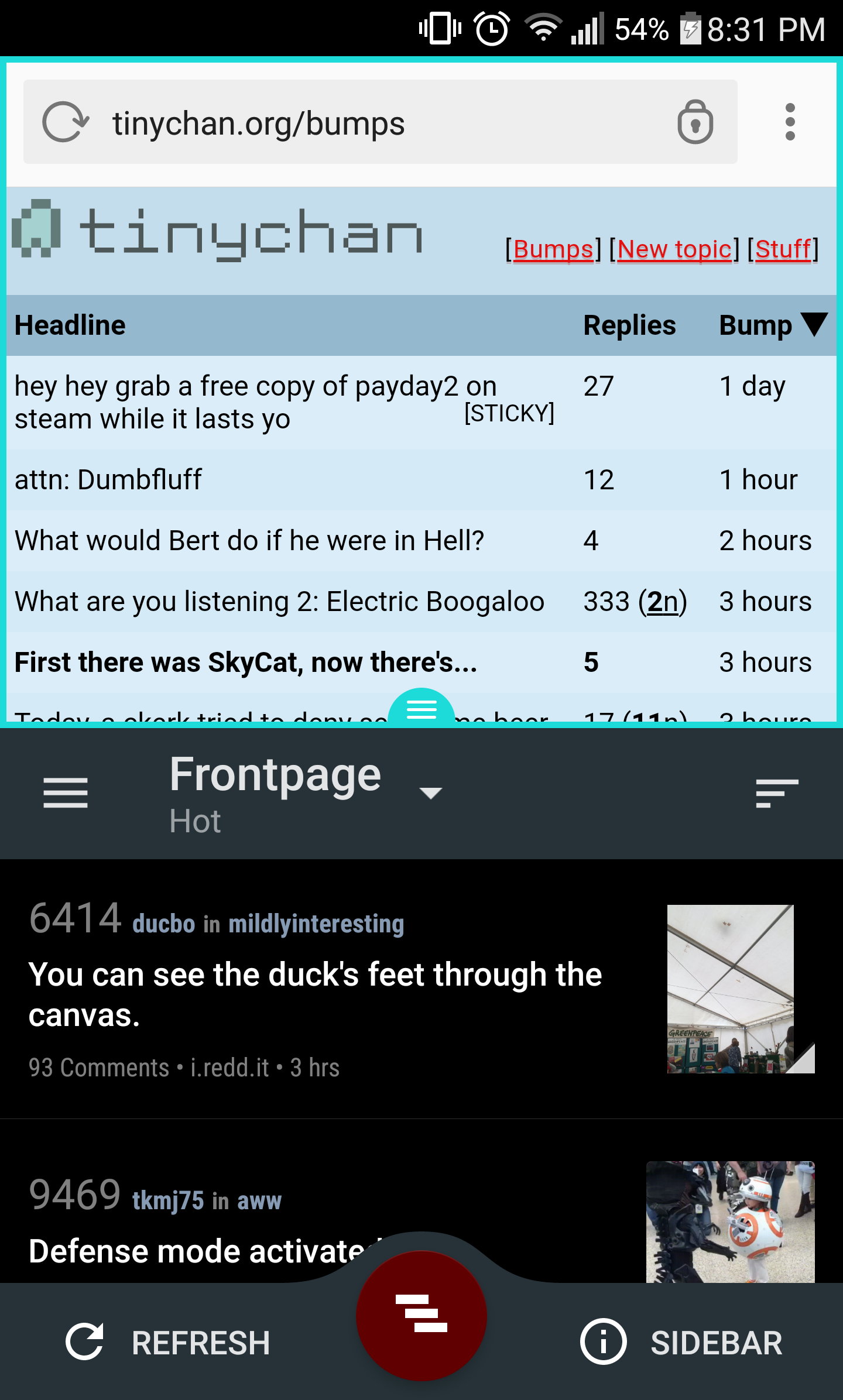Open the post sorting options
The image size is (843, 1400).
[x=777, y=793]
